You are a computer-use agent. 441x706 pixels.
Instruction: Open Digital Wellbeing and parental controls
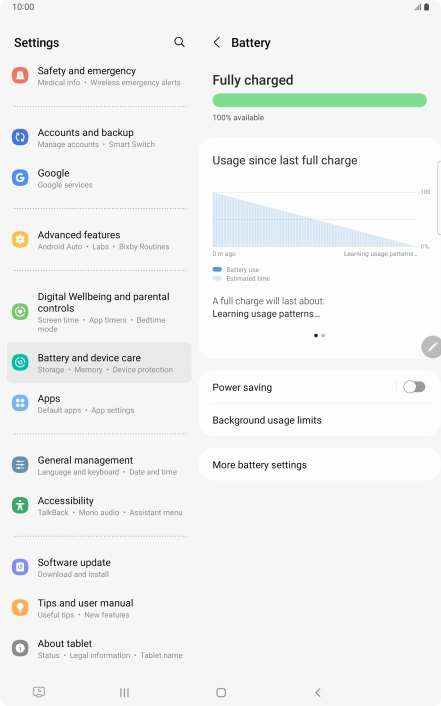pos(99,312)
